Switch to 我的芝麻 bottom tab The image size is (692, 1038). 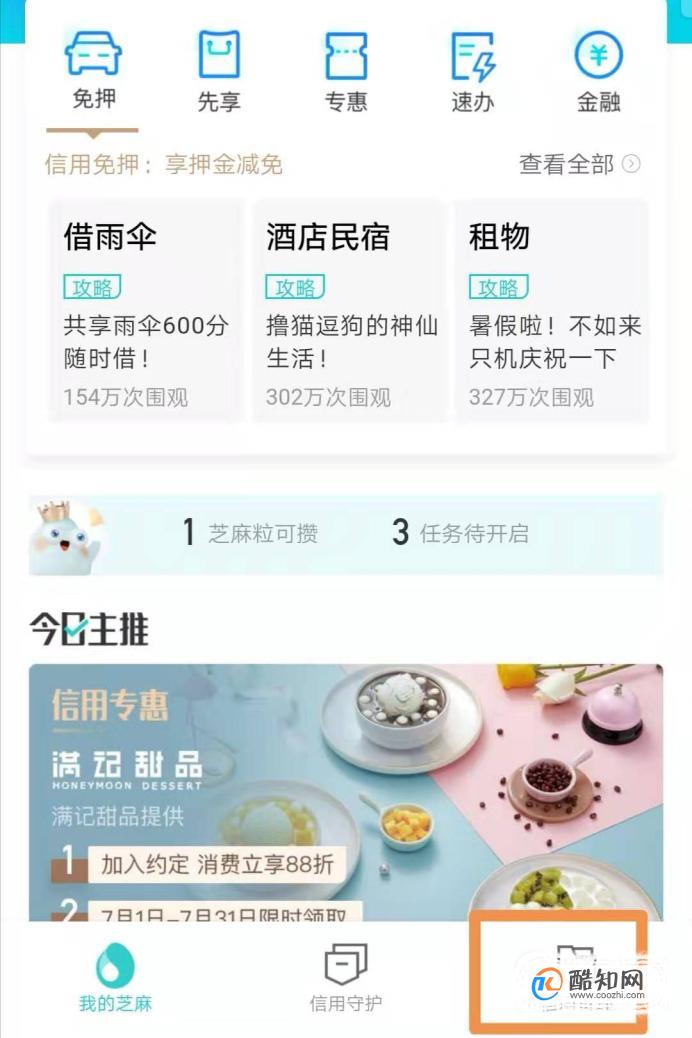(x=115, y=976)
